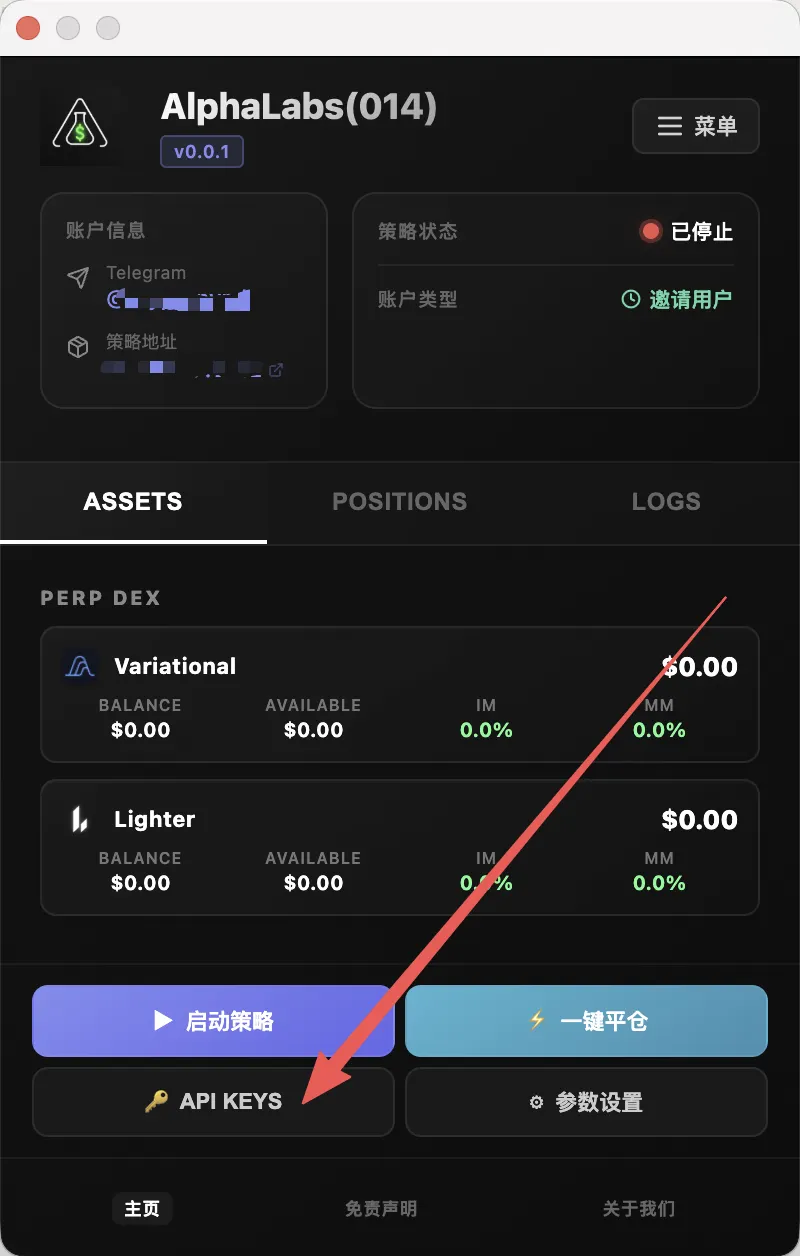Click the 一键平仓 button
The image size is (800, 1256).
[586, 1021]
